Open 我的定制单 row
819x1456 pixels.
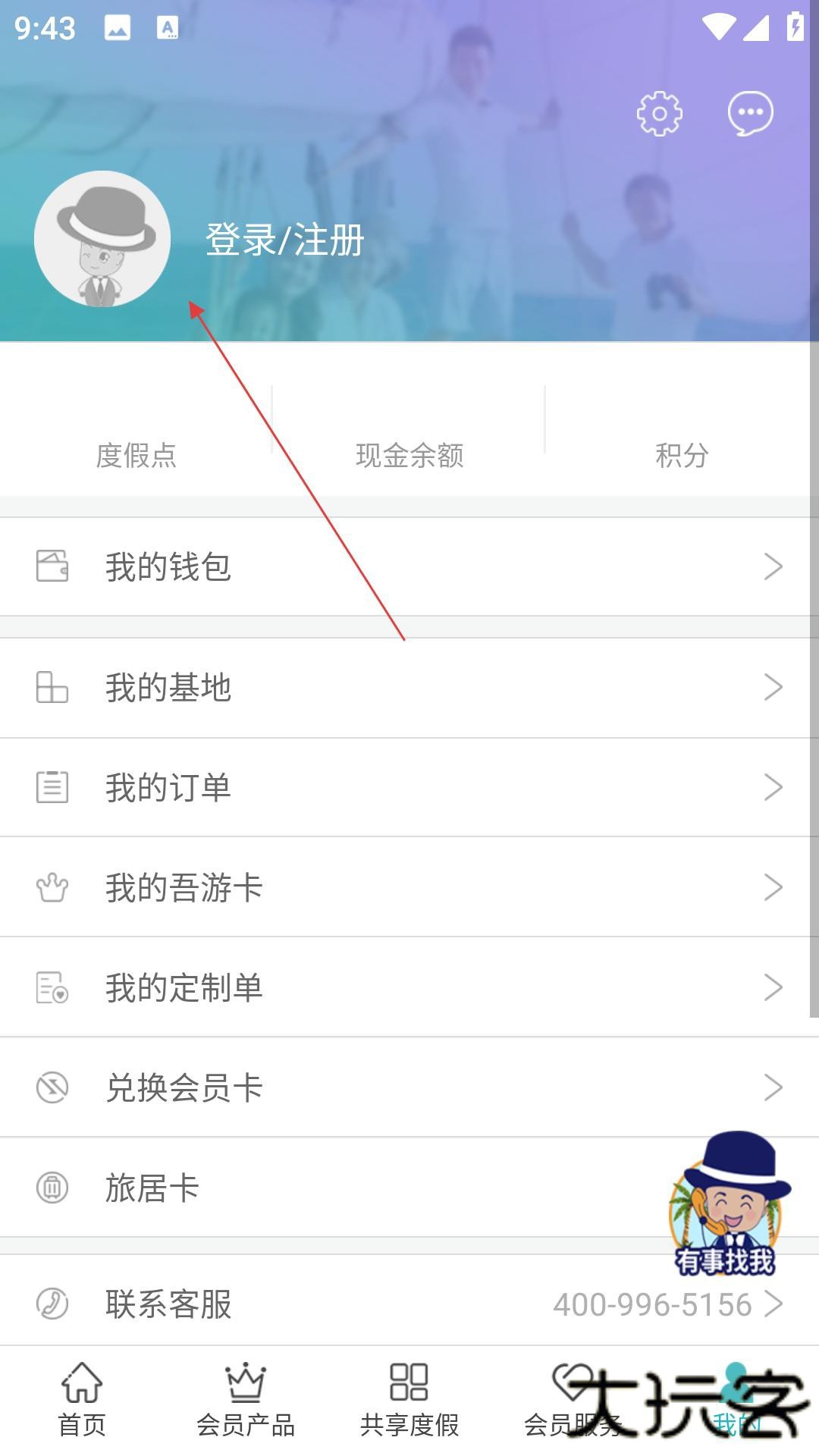pos(409,987)
